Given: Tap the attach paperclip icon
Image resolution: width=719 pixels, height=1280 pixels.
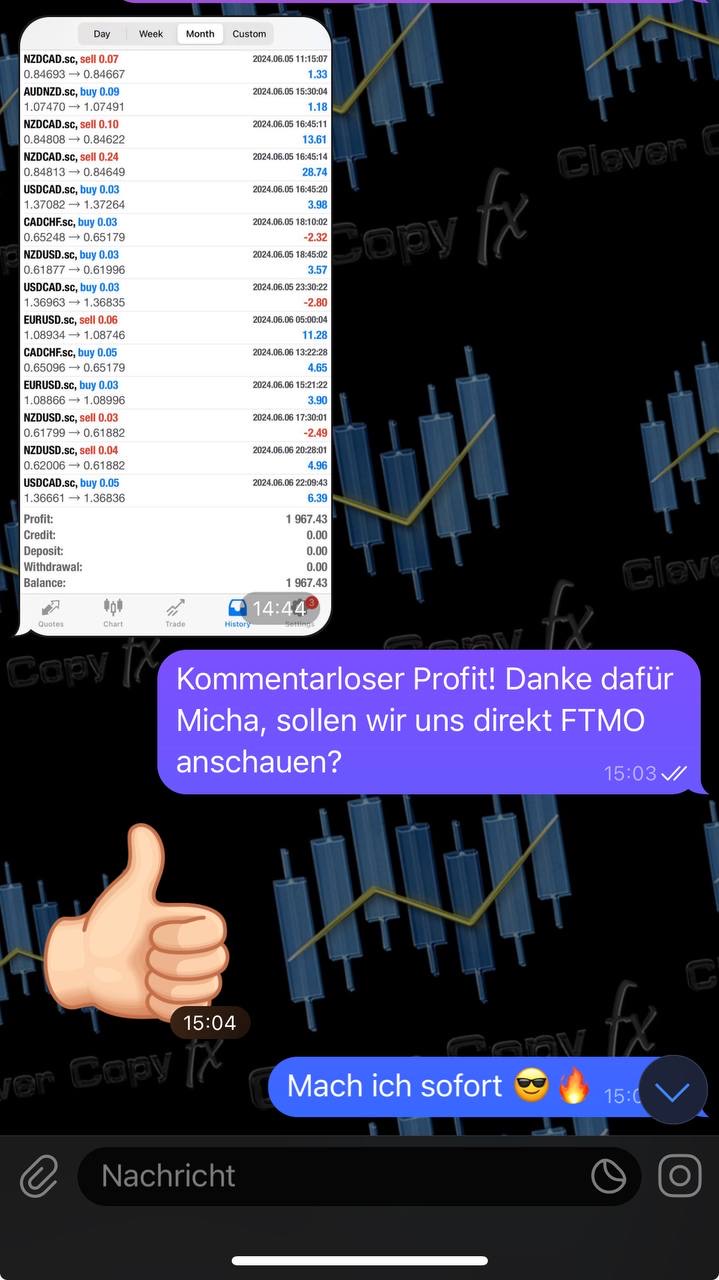Looking at the screenshot, I should click(40, 1176).
